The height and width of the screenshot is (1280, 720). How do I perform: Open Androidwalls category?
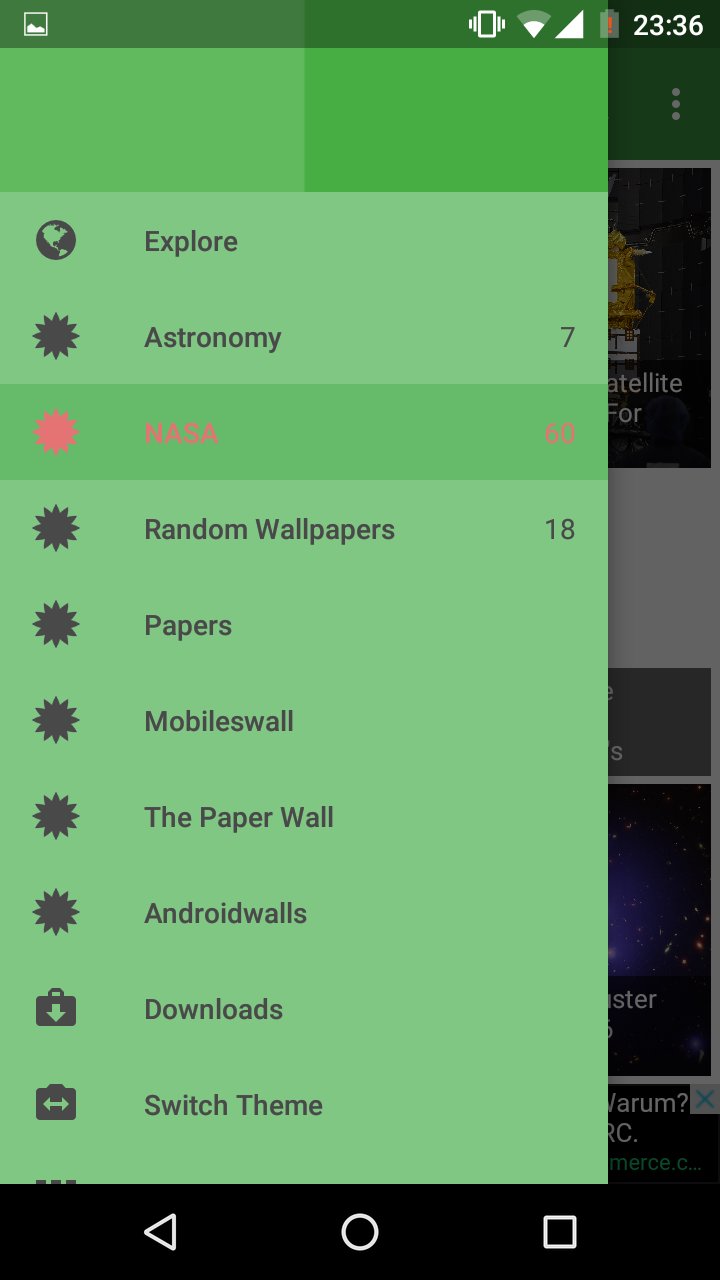click(304, 912)
